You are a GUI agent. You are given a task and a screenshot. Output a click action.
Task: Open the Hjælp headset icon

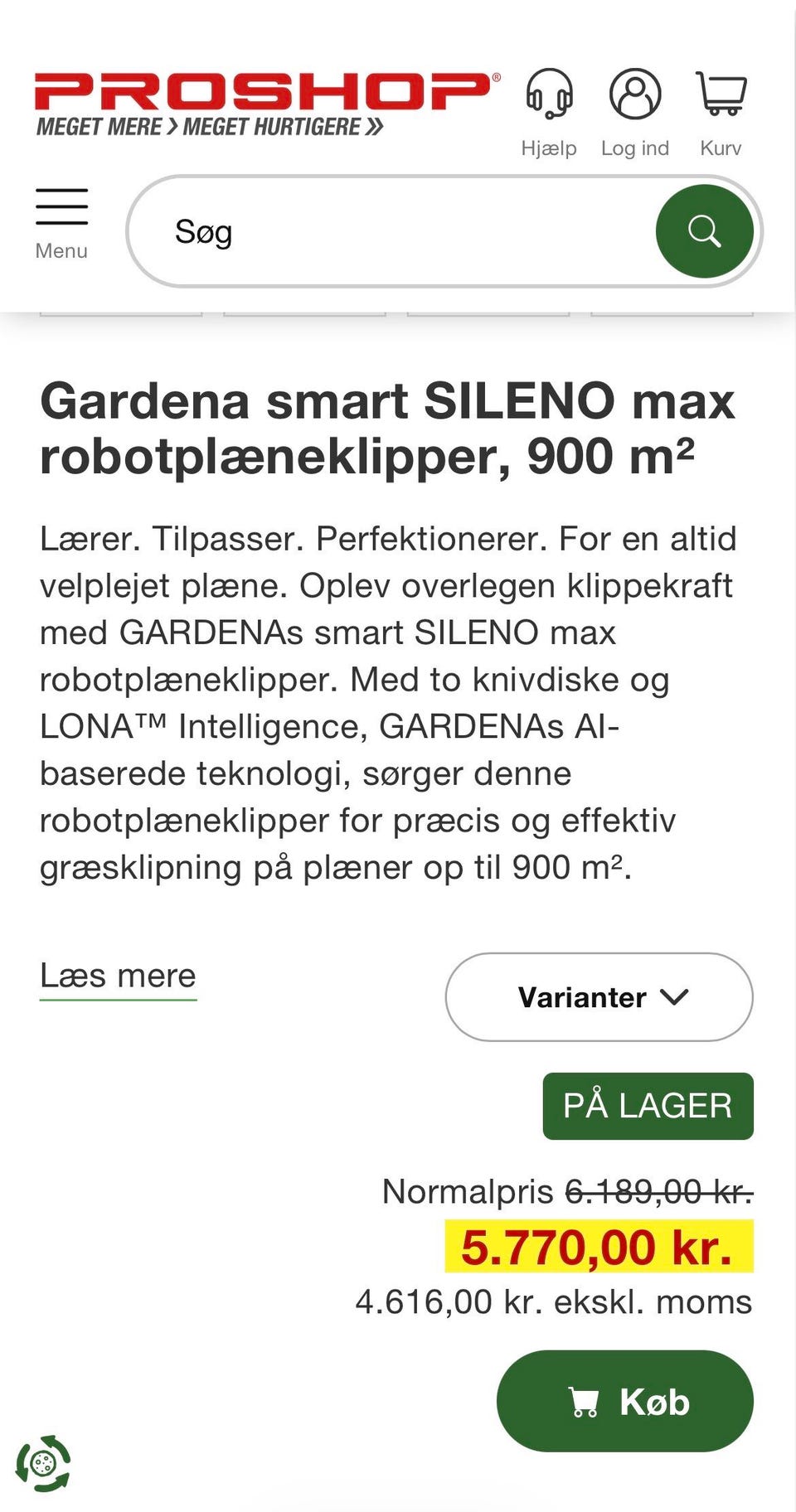coord(551,95)
